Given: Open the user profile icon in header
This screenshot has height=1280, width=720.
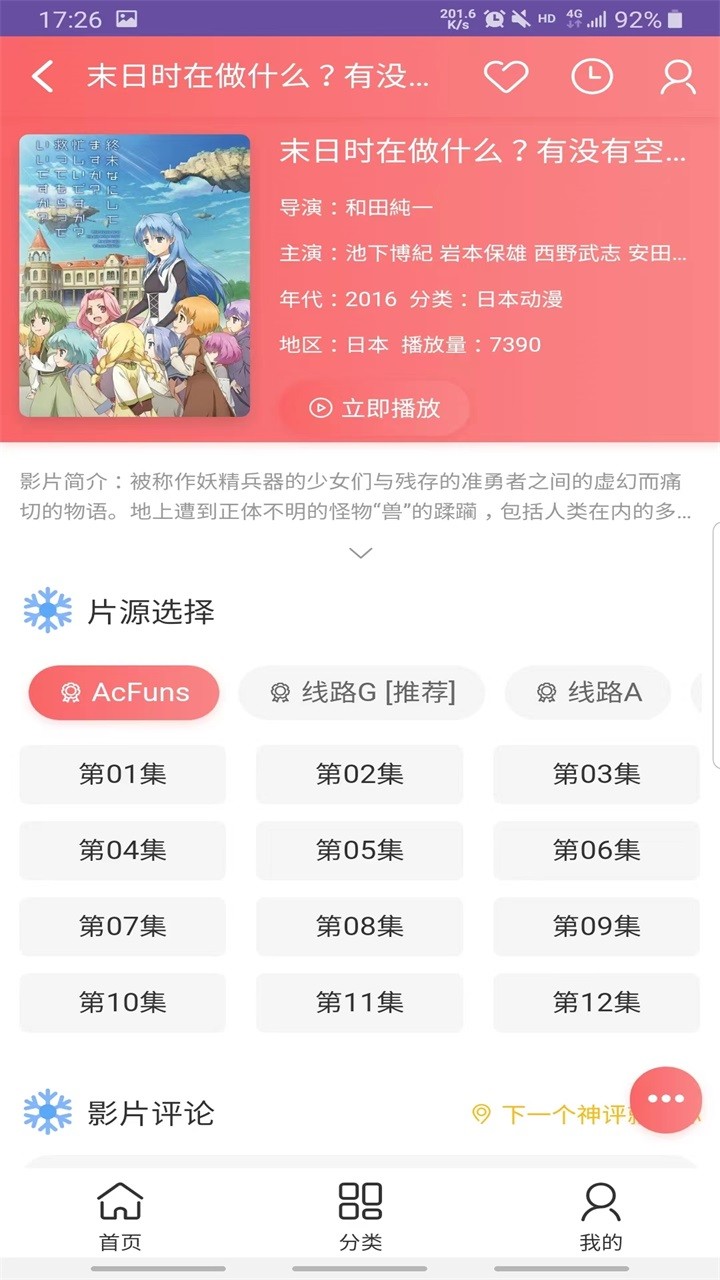Looking at the screenshot, I should pyautogui.click(x=678, y=77).
